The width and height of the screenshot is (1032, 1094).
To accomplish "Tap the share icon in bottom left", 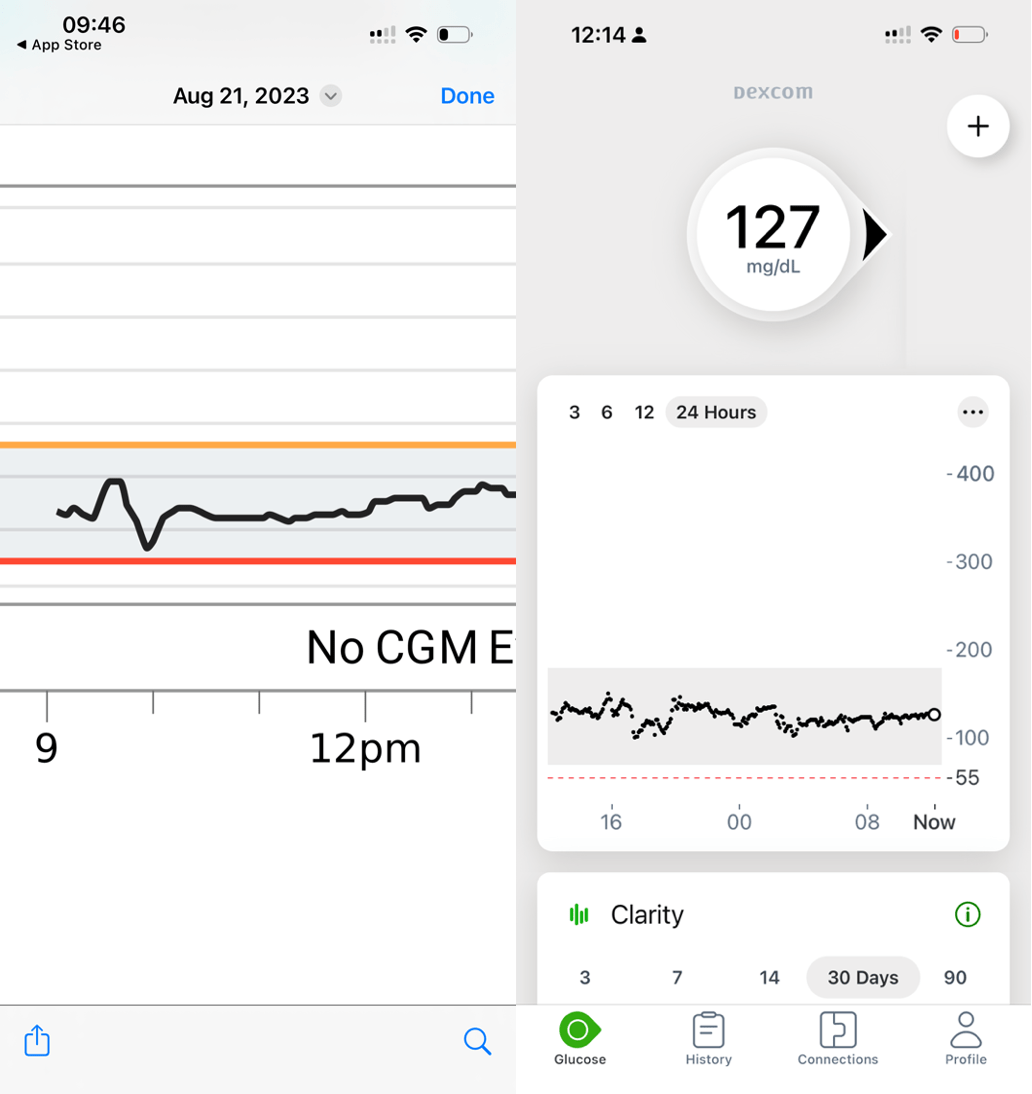I will tap(36, 1041).
